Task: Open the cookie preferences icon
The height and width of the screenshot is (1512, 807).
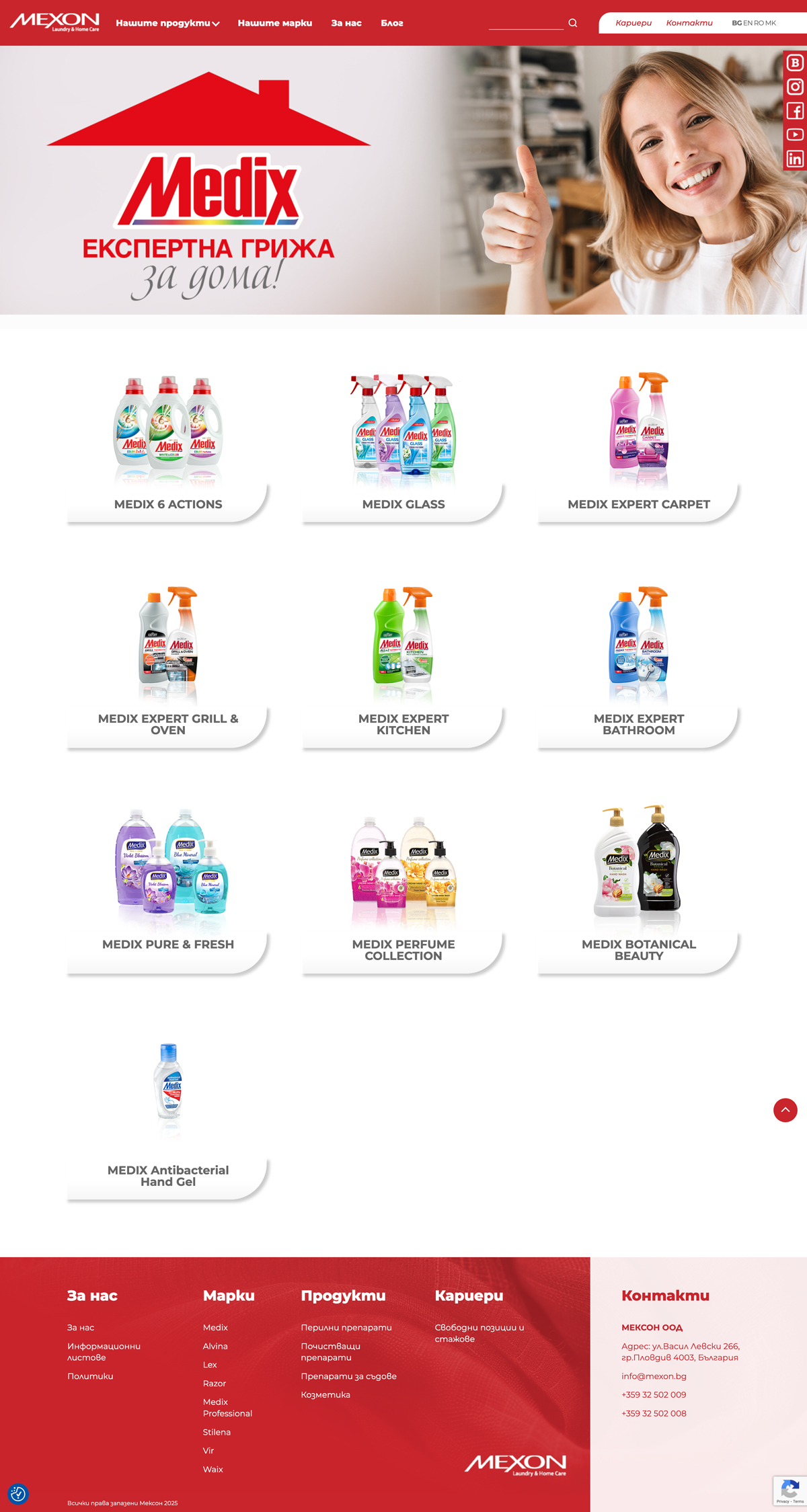Action: [x=18, y=1494]
